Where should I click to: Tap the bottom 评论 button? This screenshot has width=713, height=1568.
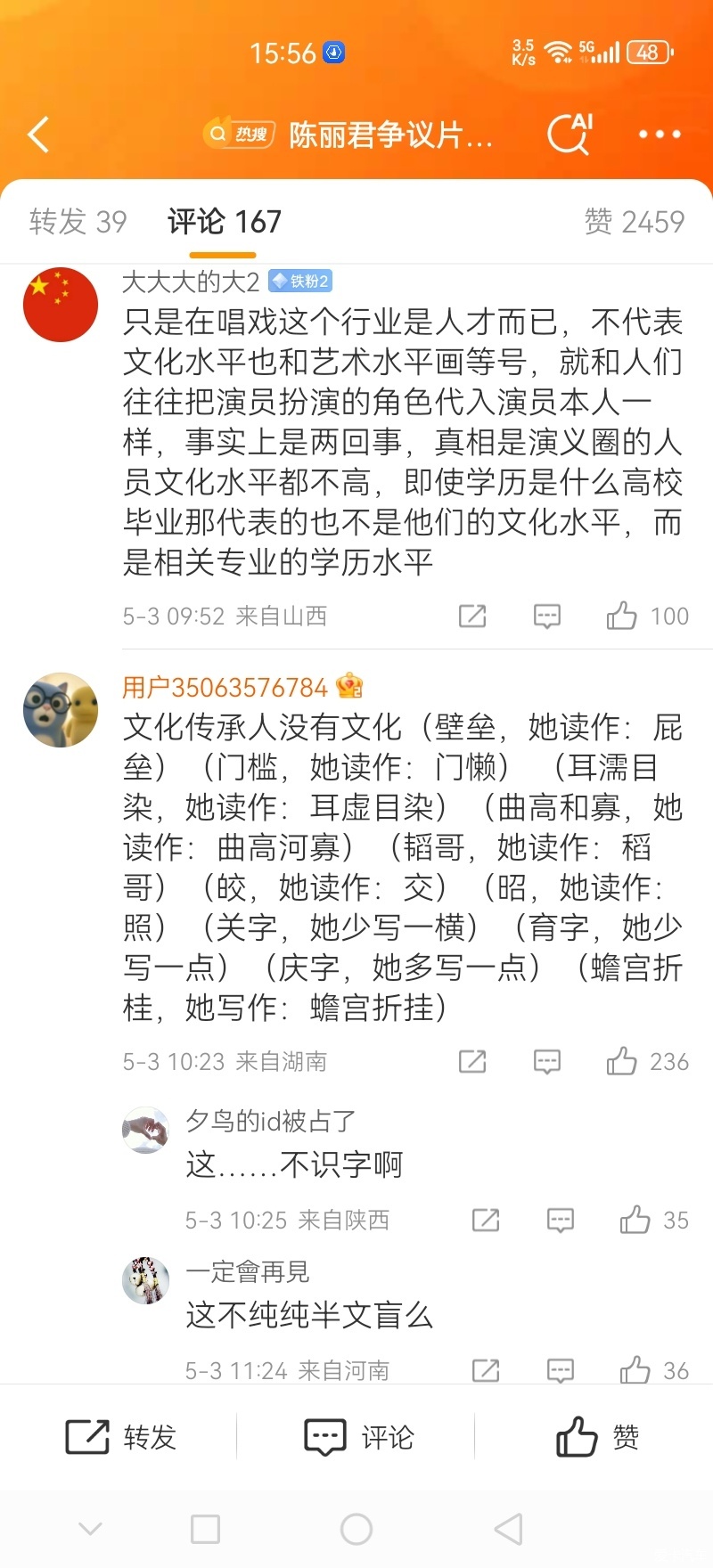(358, 1437)
